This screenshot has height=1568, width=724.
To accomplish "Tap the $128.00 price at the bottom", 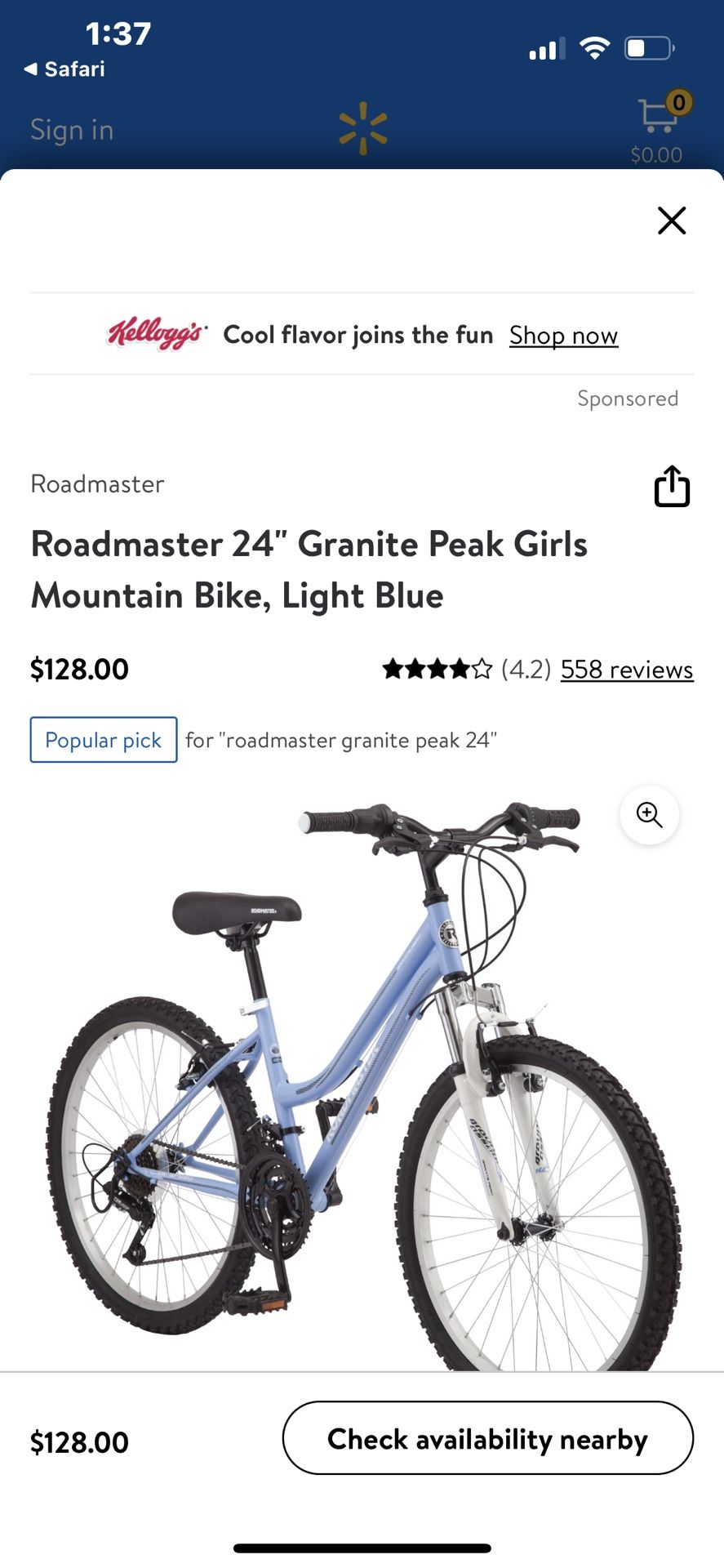I will [79, 1440].
